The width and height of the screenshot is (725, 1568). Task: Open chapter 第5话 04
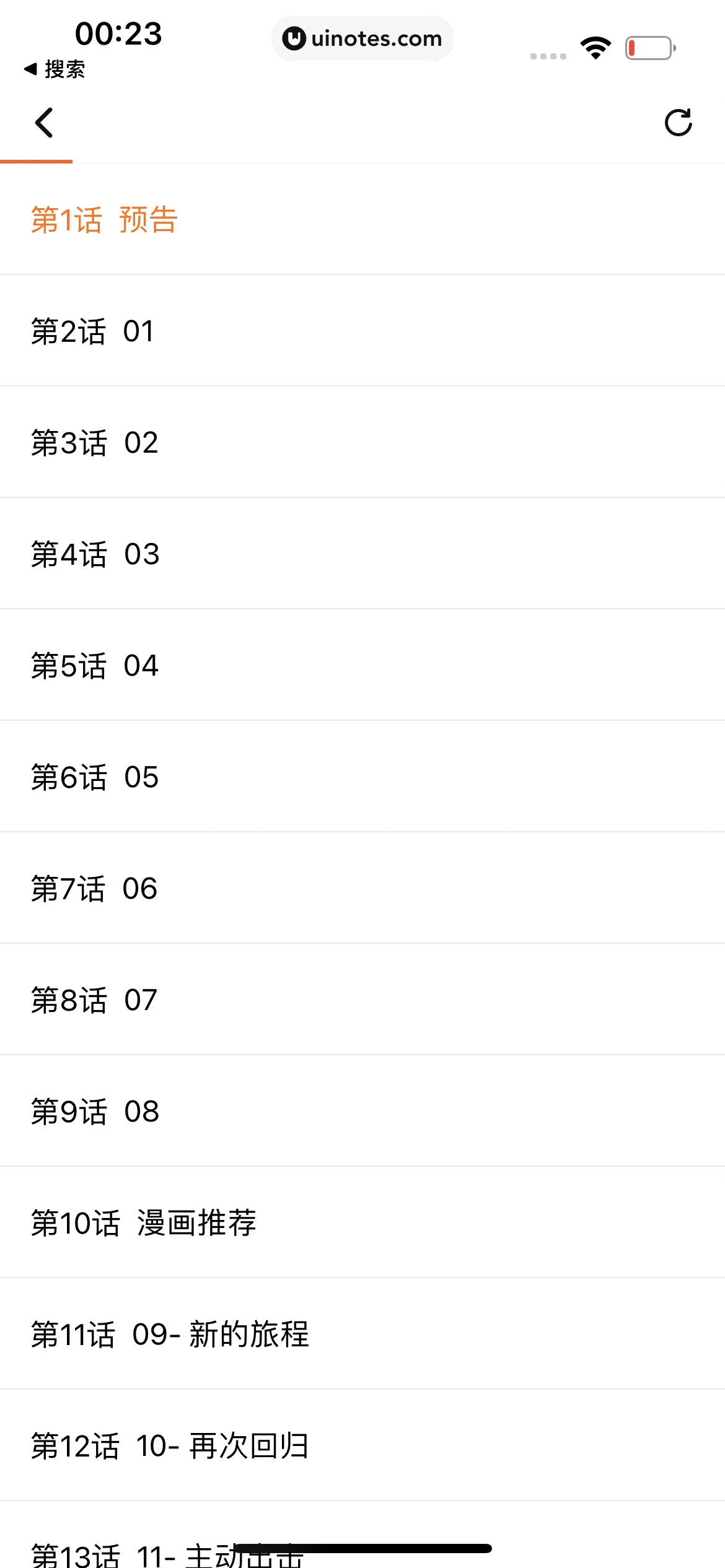click(x=95, y=666)
